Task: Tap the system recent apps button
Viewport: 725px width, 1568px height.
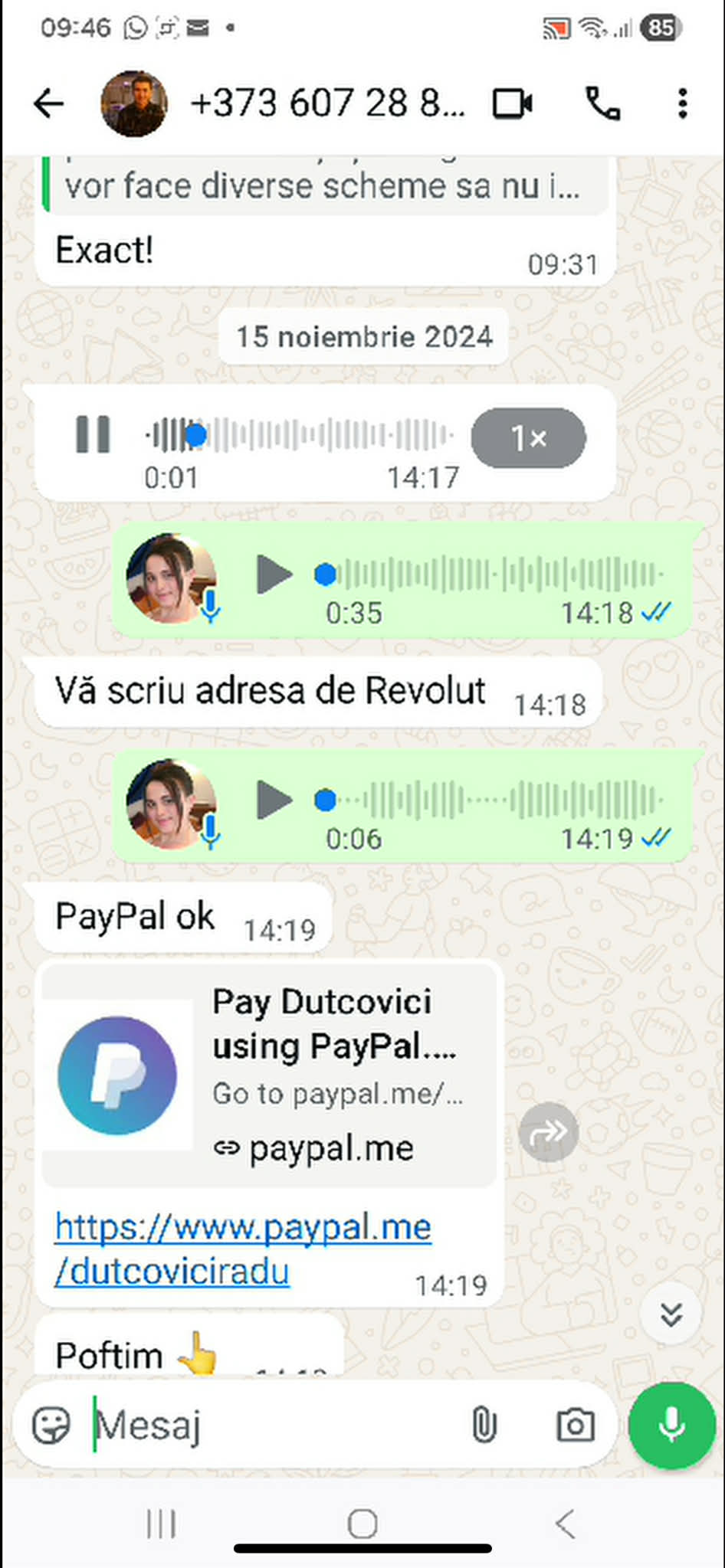Action: 161,1524
